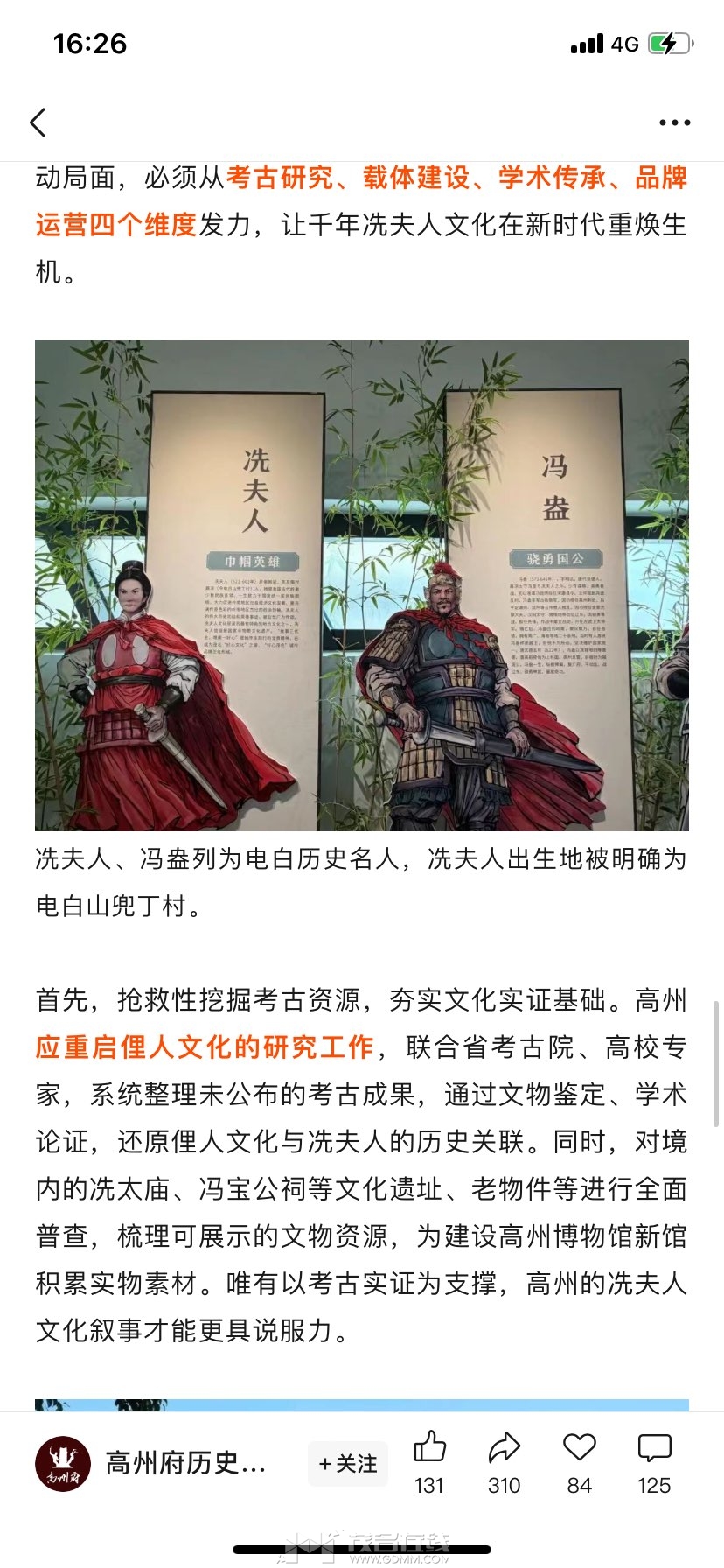Open the three-dot overflow menu

[x=674, y=122]
